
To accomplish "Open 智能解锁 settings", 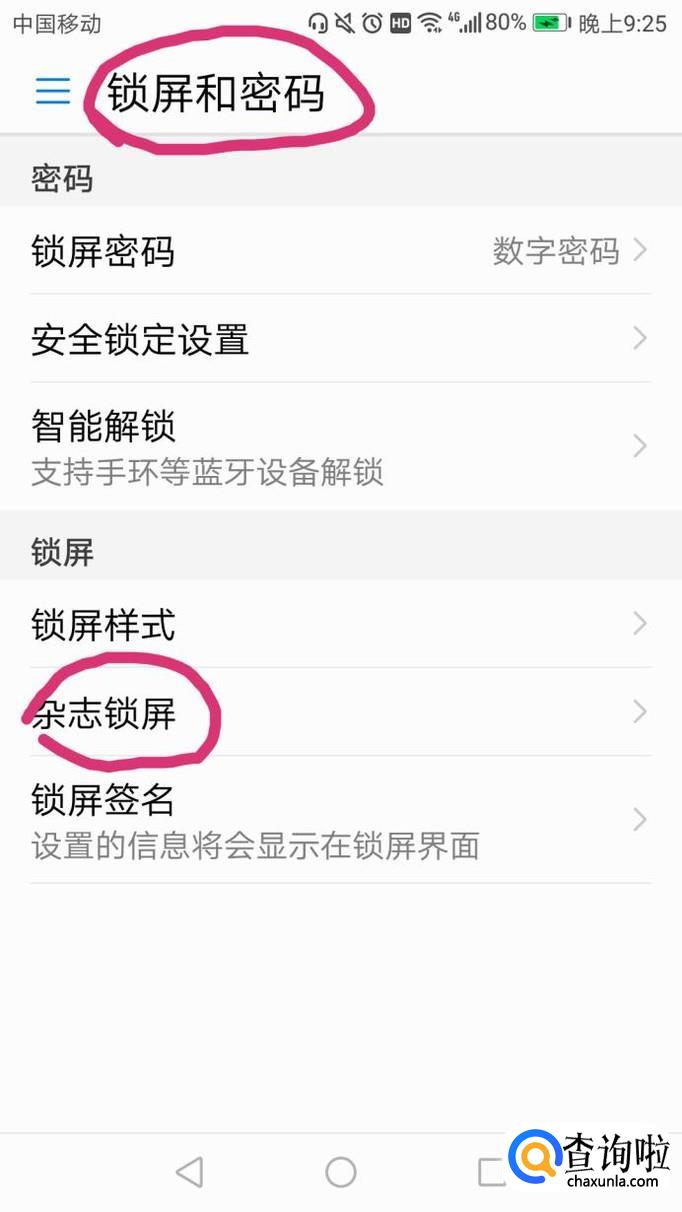I will pyautogui.click(x=340, y=446).
